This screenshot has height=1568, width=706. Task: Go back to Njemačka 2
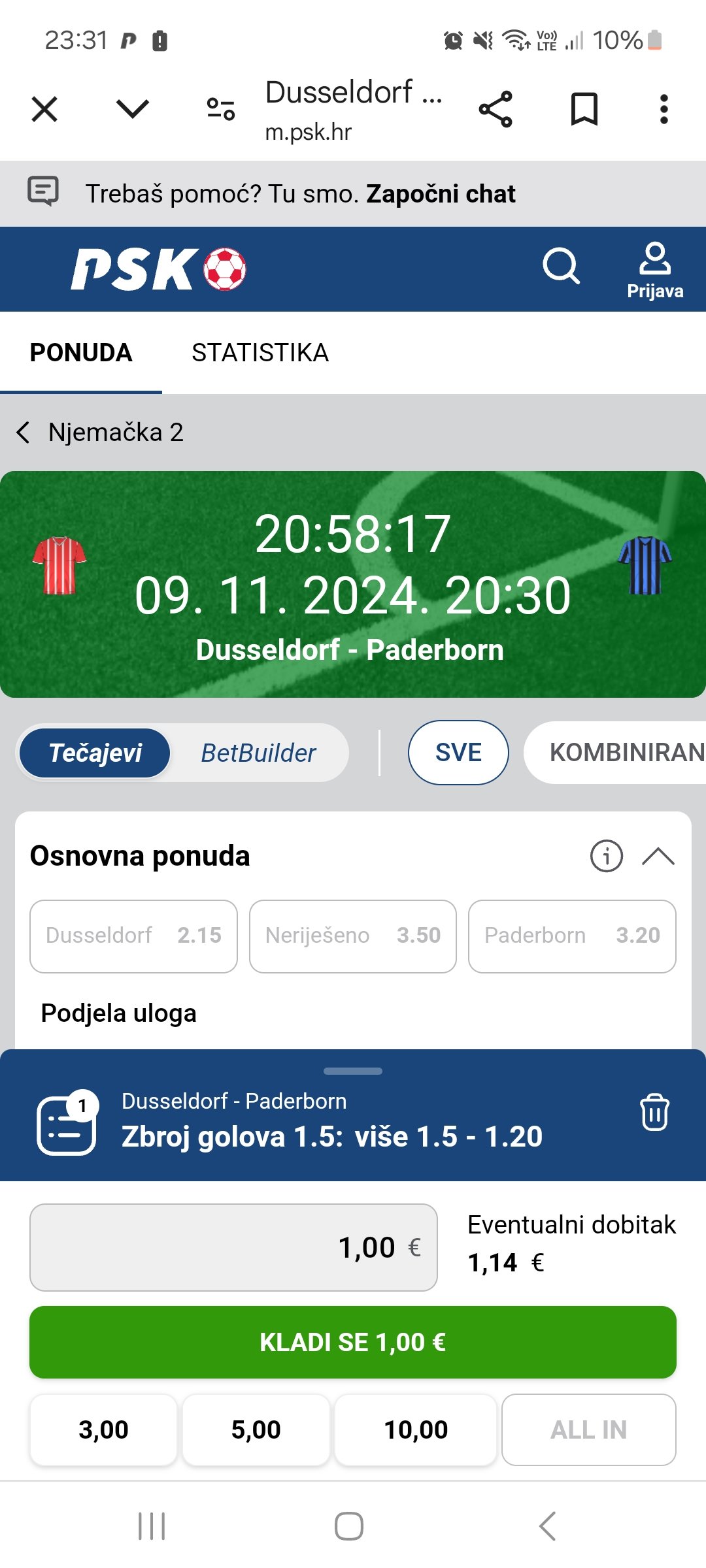tap(24, 432)
